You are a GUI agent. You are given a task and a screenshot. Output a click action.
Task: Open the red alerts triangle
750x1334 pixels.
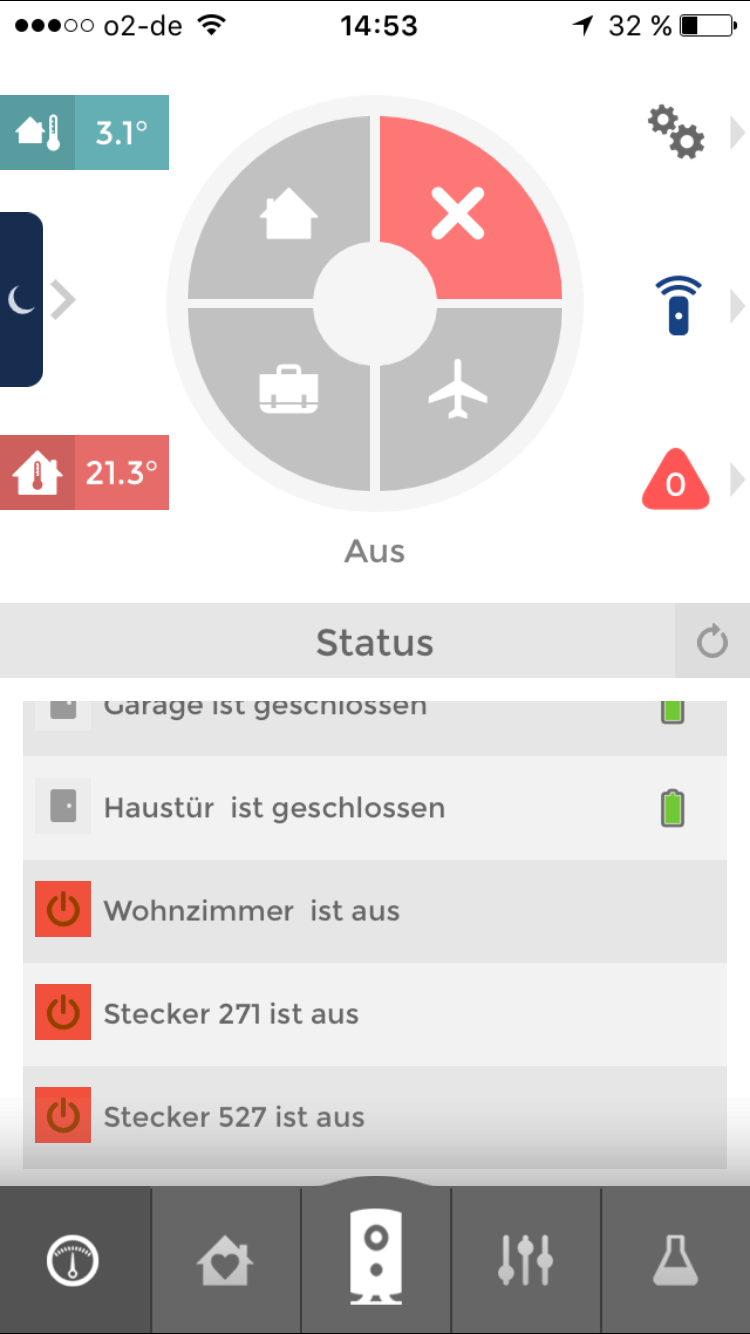(x=676, y=480)
